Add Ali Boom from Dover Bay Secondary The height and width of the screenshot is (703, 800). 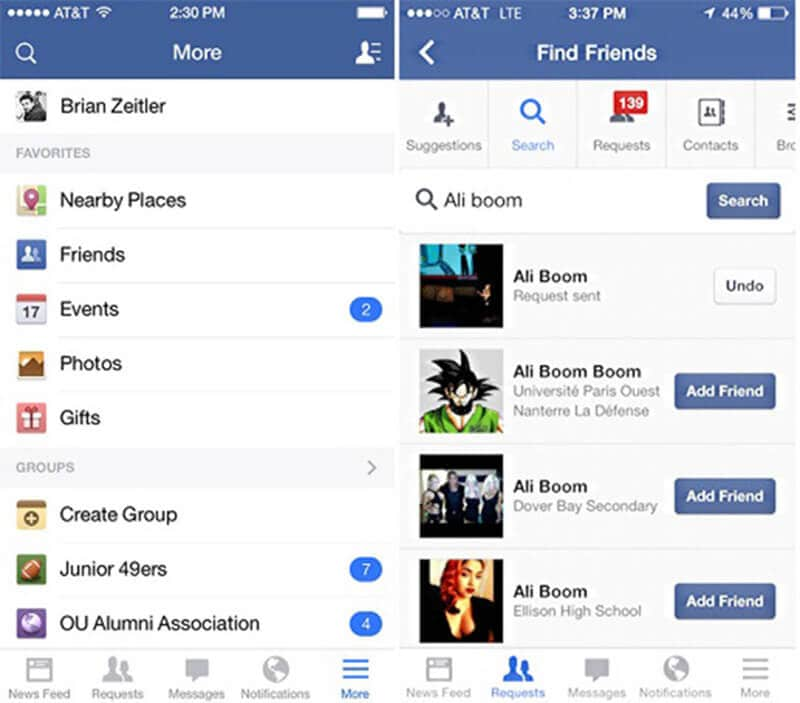click(x=724, y=496)
